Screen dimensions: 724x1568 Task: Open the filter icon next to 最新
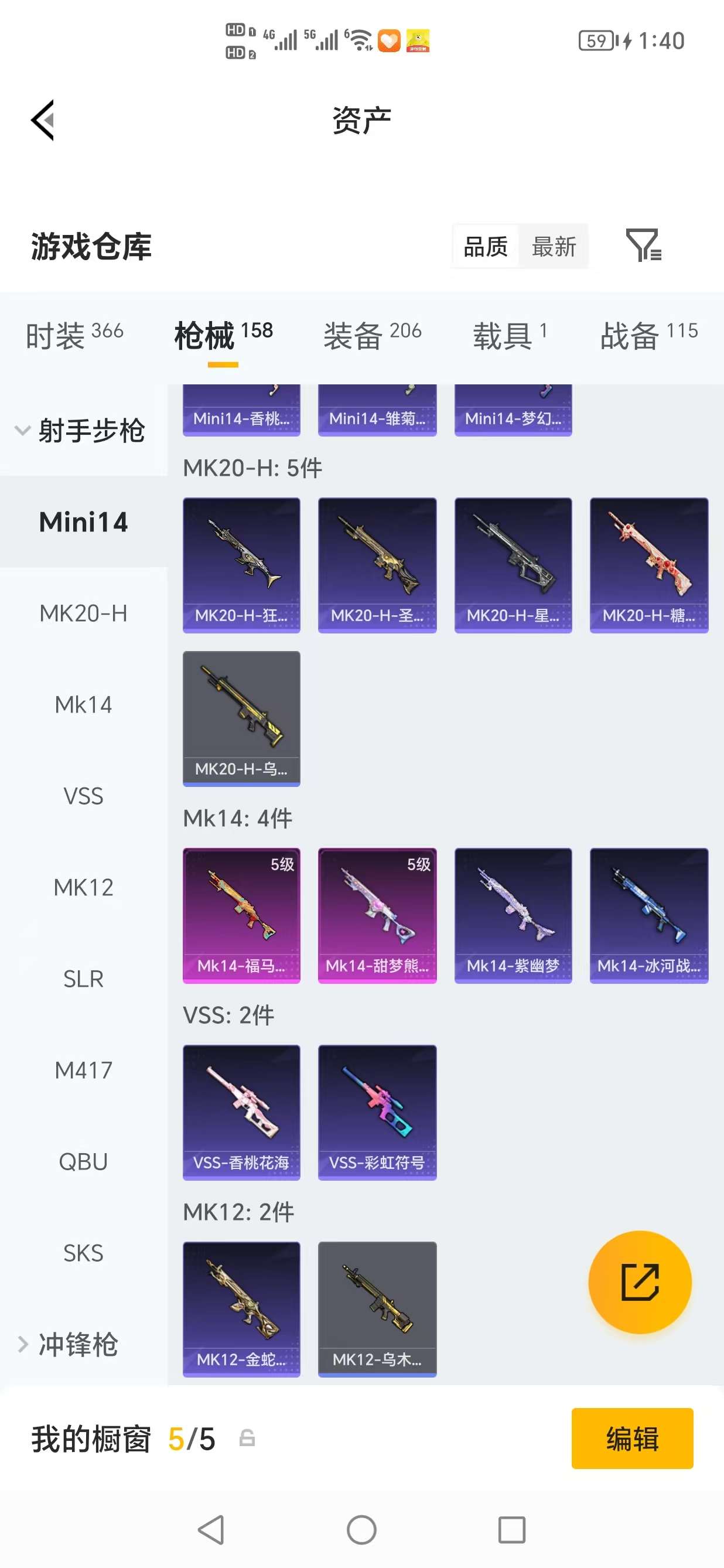(x=643, y=246)
